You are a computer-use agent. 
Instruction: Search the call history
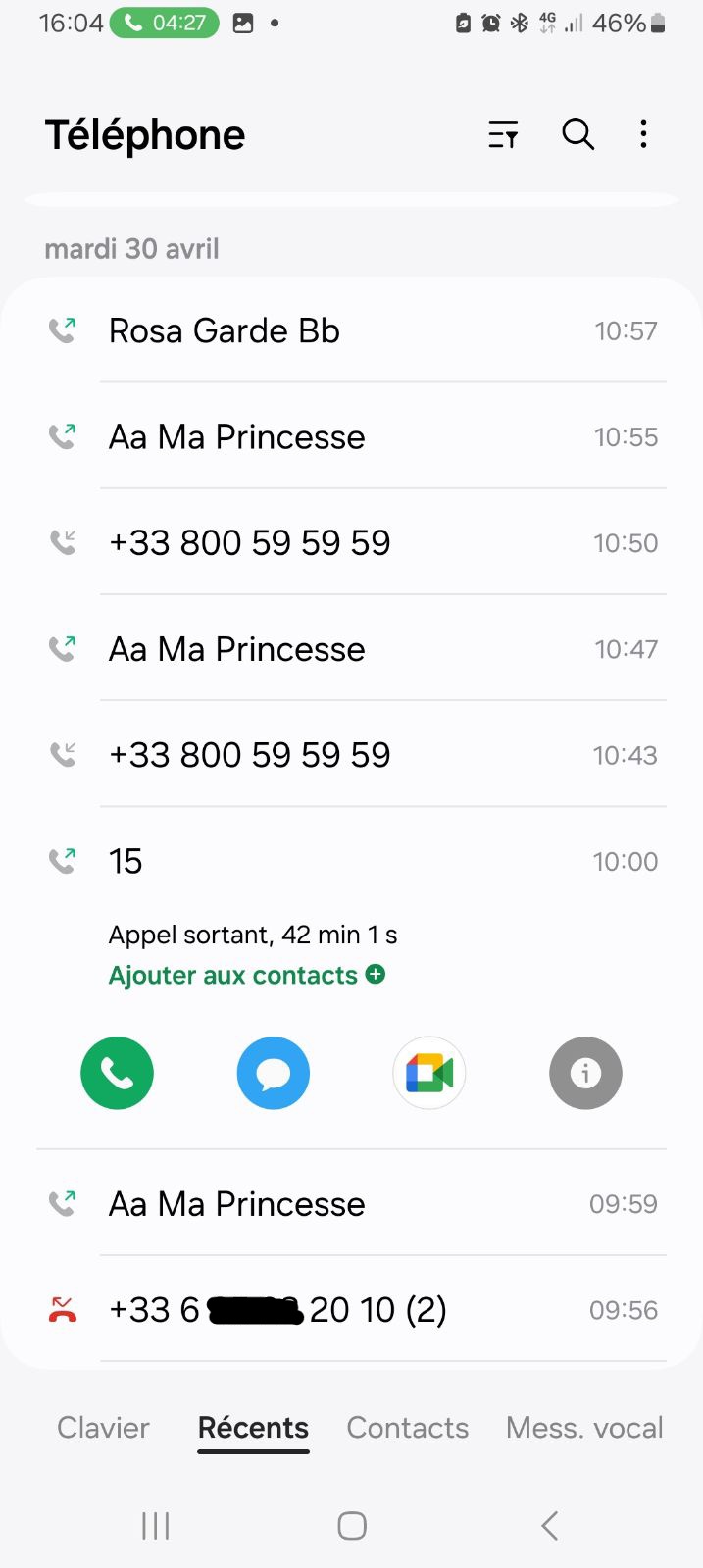[x=577, y=134]
